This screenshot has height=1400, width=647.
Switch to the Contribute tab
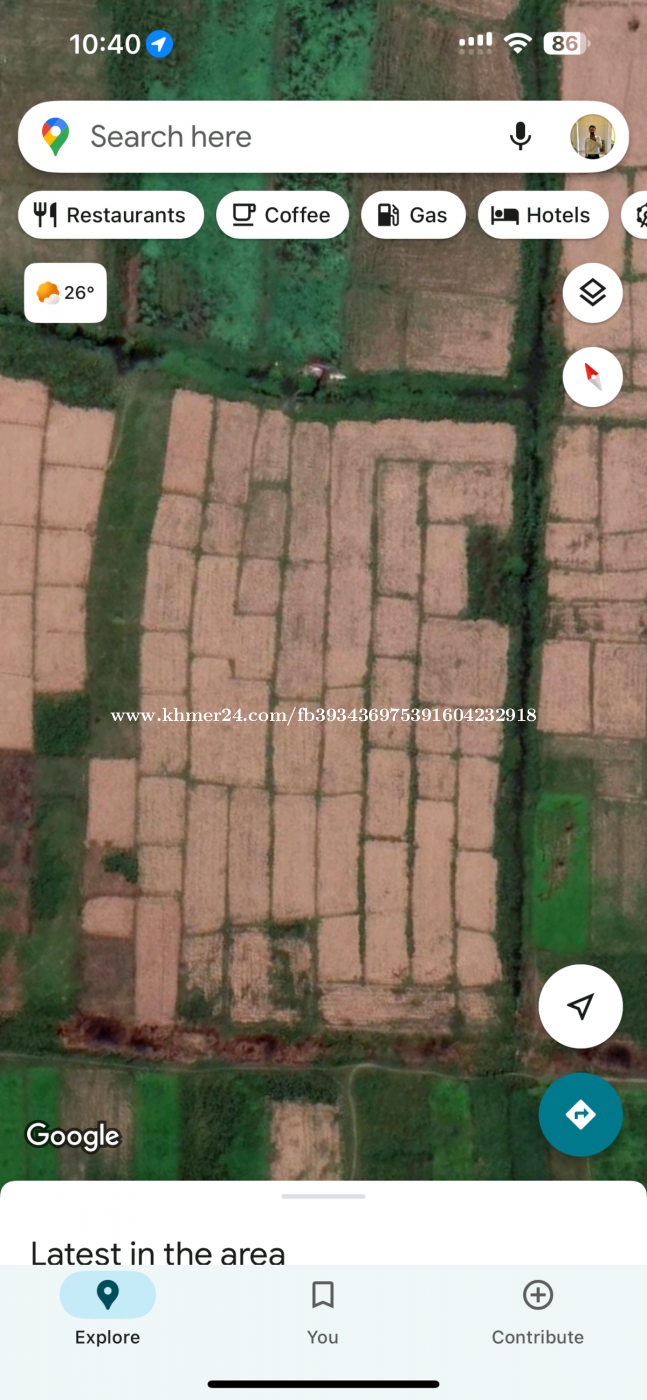pos(538,1310)
